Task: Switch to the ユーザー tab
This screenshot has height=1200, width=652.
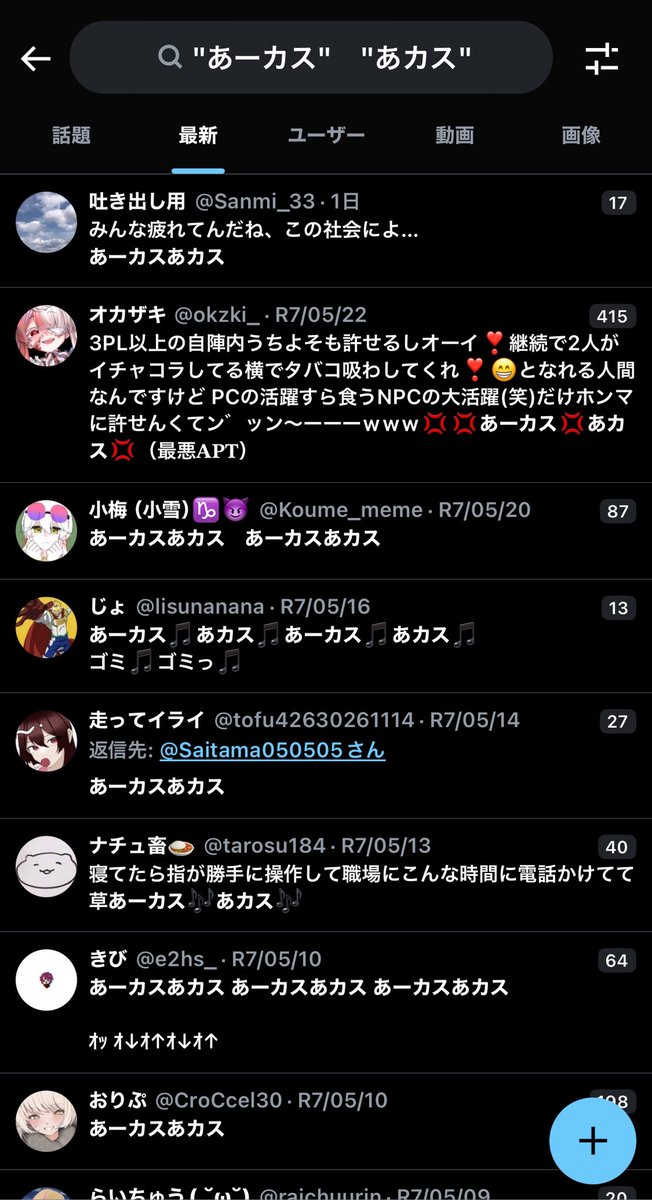Action: 326,135
